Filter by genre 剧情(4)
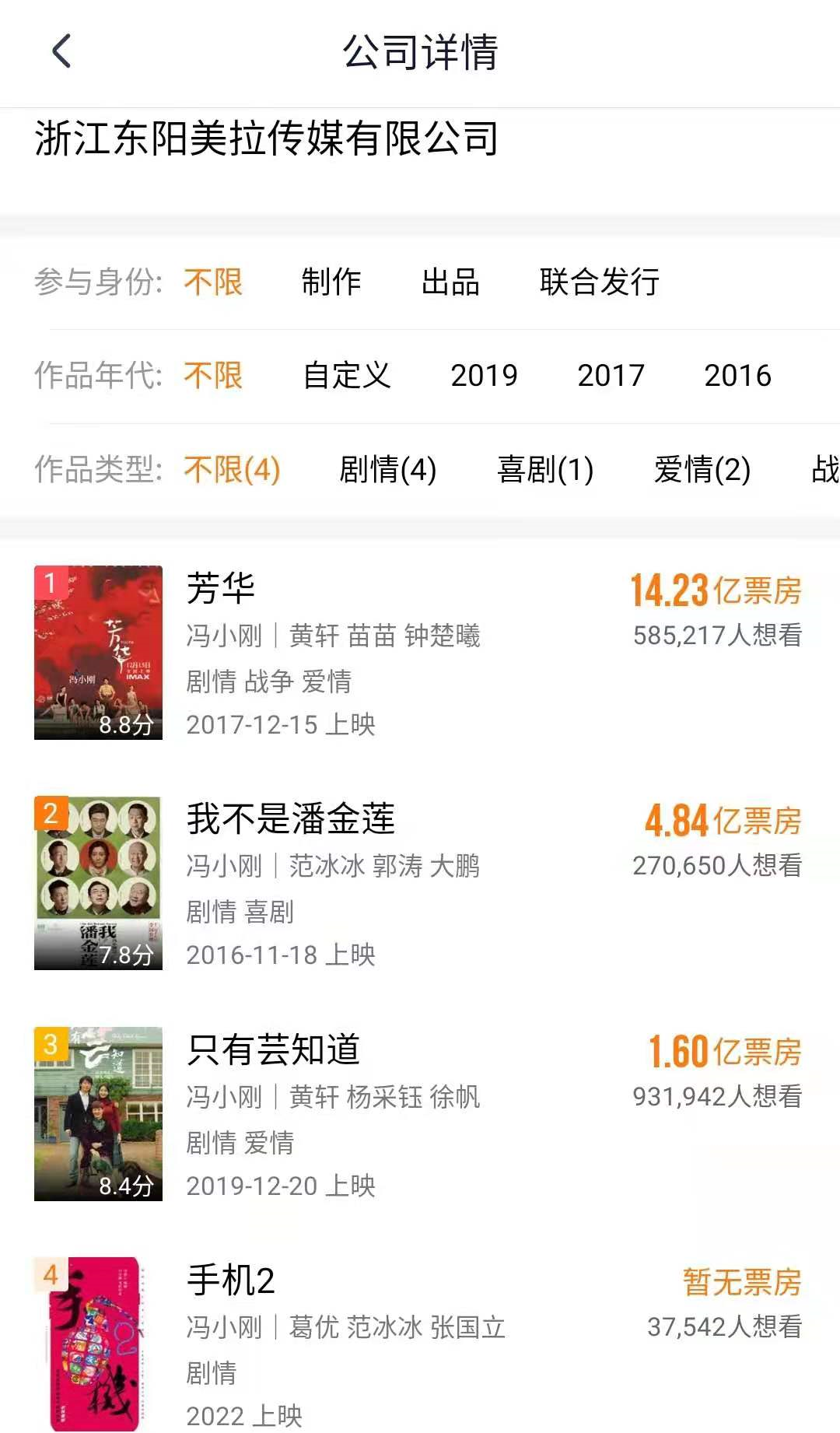The image size is (840, 1433). tap(388, 469)
